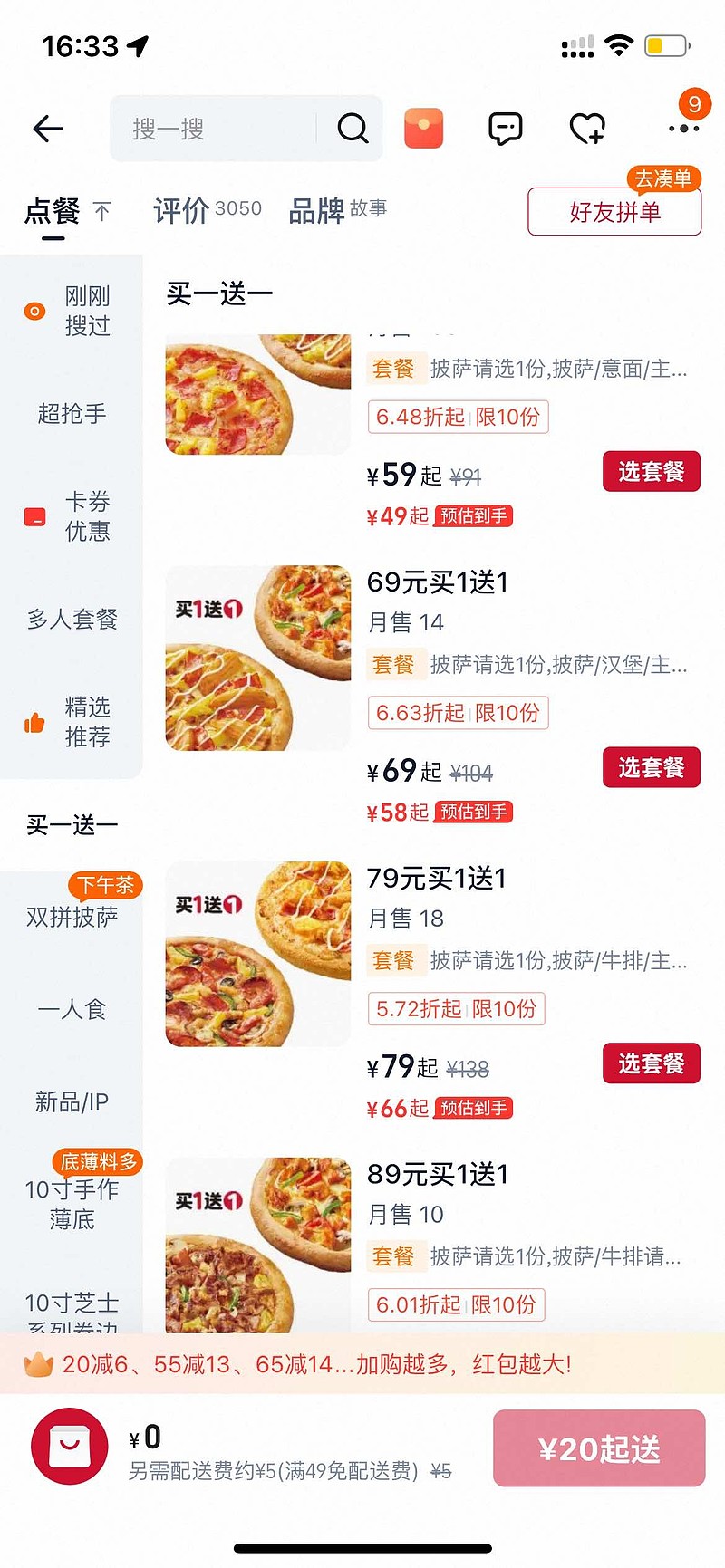This screenshot has height=1568, width=725.
Task: Tap the favorite heart icon
Action: click(588, 128)
